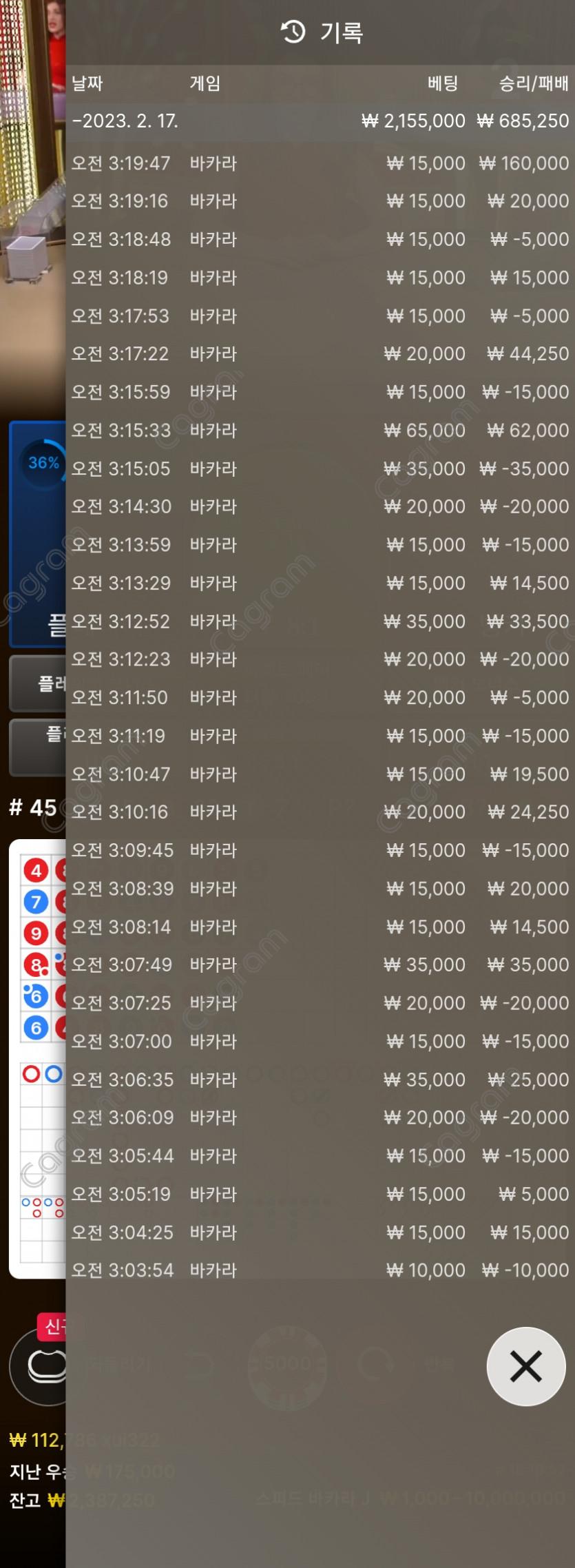Image resolution: width=575 pixels, height=1568 pixels.
Task: Open the 3:19:47 baccarat round details
Action: click(320, 163)
